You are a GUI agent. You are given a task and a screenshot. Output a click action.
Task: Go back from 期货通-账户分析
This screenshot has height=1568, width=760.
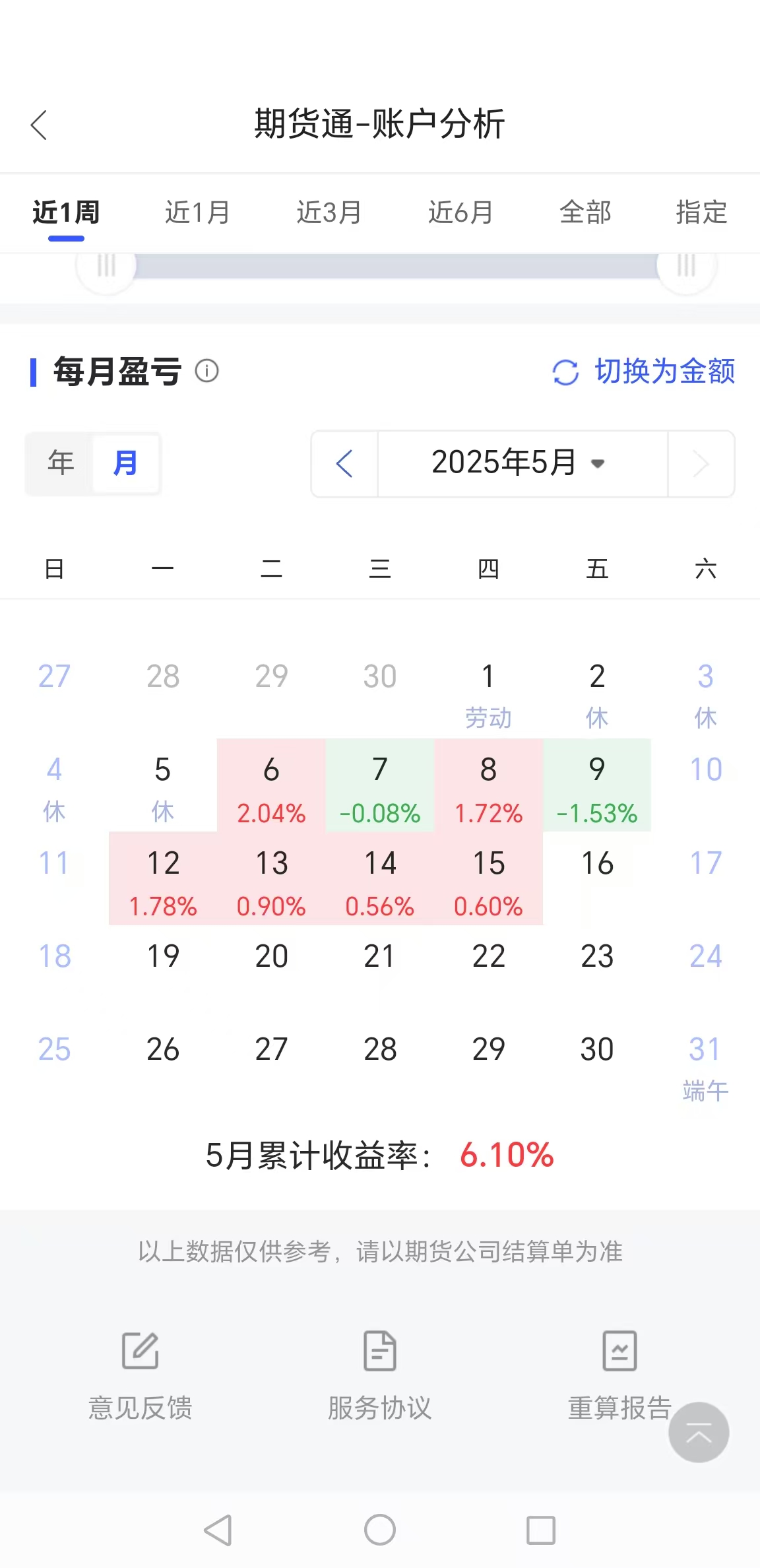[39, 125]
